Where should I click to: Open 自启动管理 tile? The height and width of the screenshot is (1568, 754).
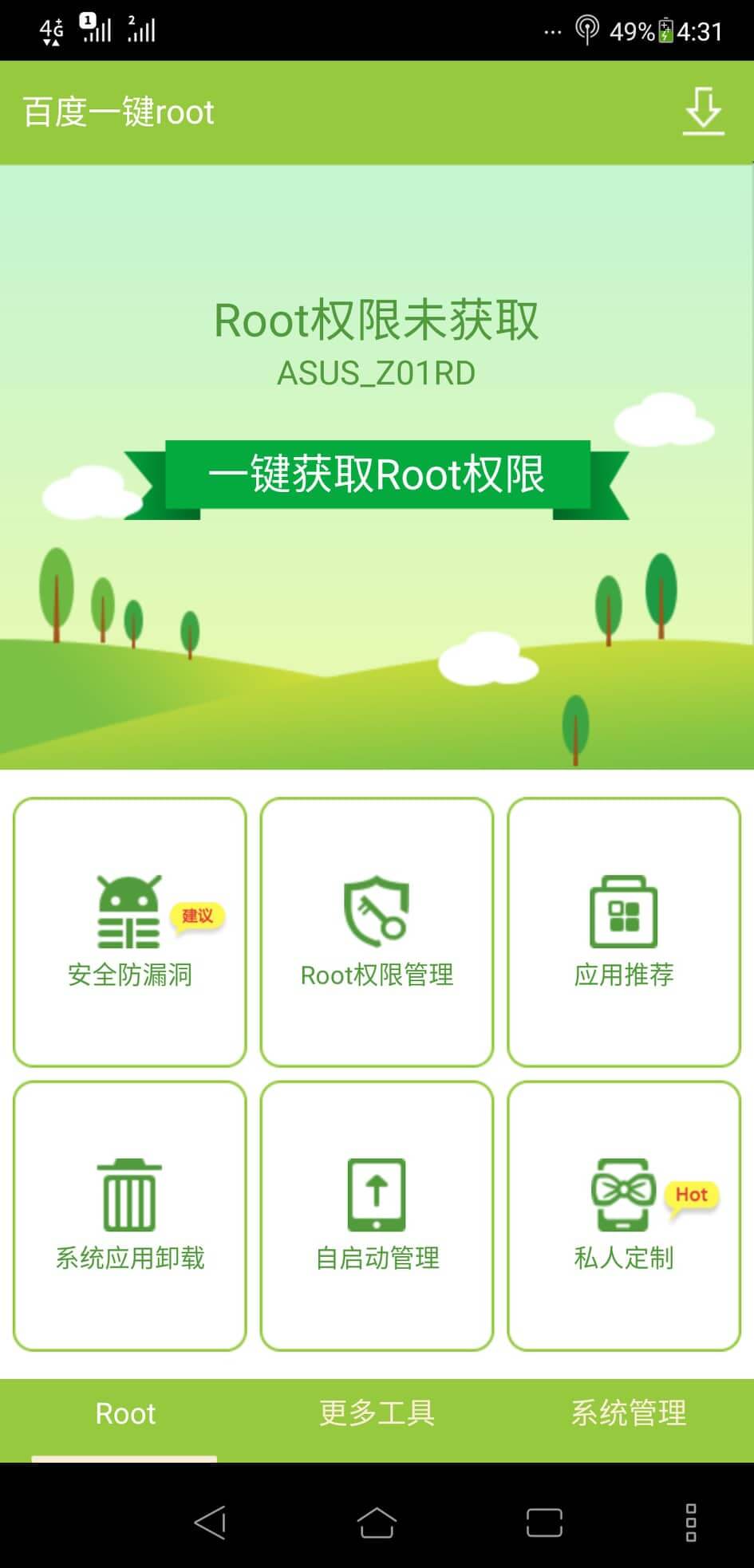[377, 1215]
